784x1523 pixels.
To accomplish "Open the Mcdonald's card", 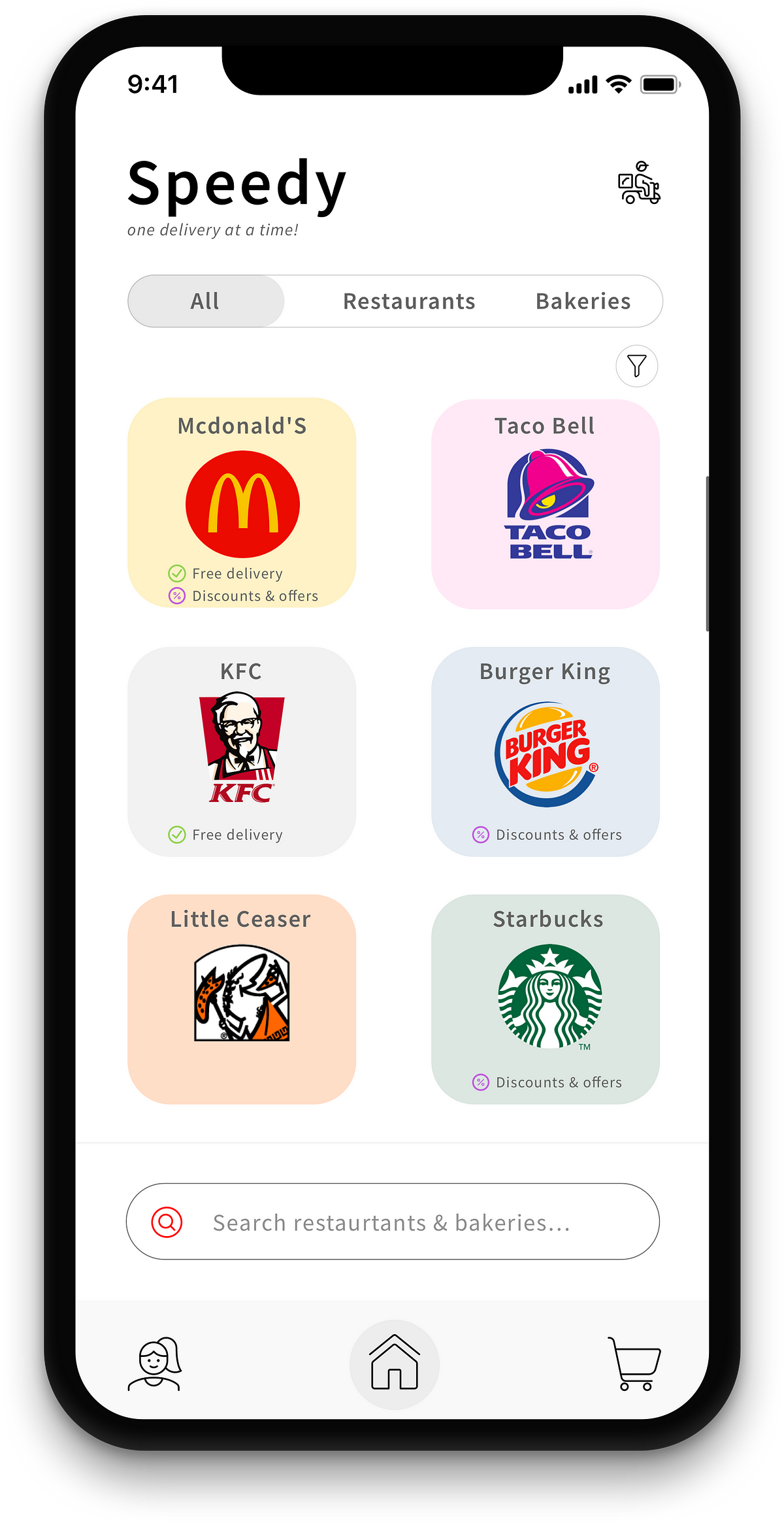I will 242,503.
